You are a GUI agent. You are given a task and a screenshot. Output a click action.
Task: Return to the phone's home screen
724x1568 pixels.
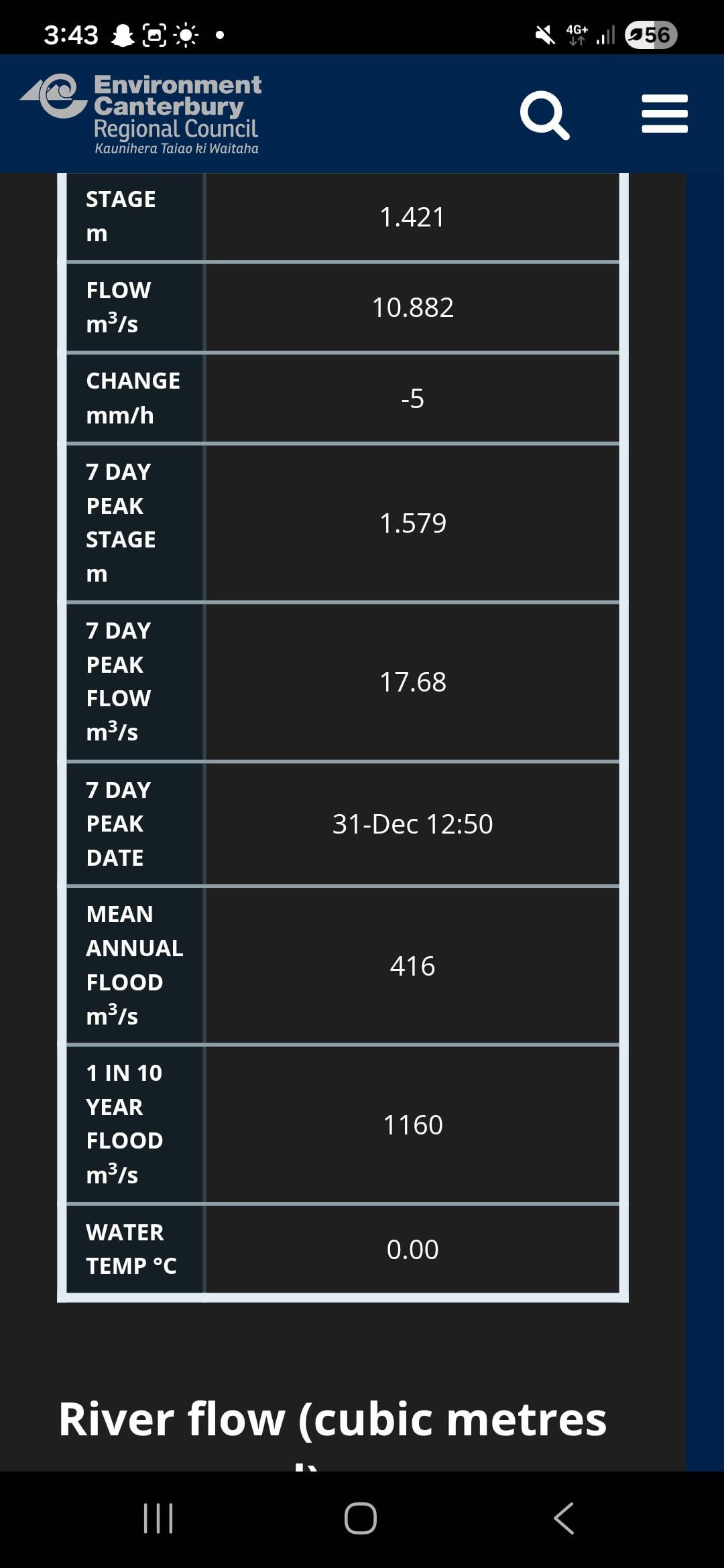(361, 1518)
